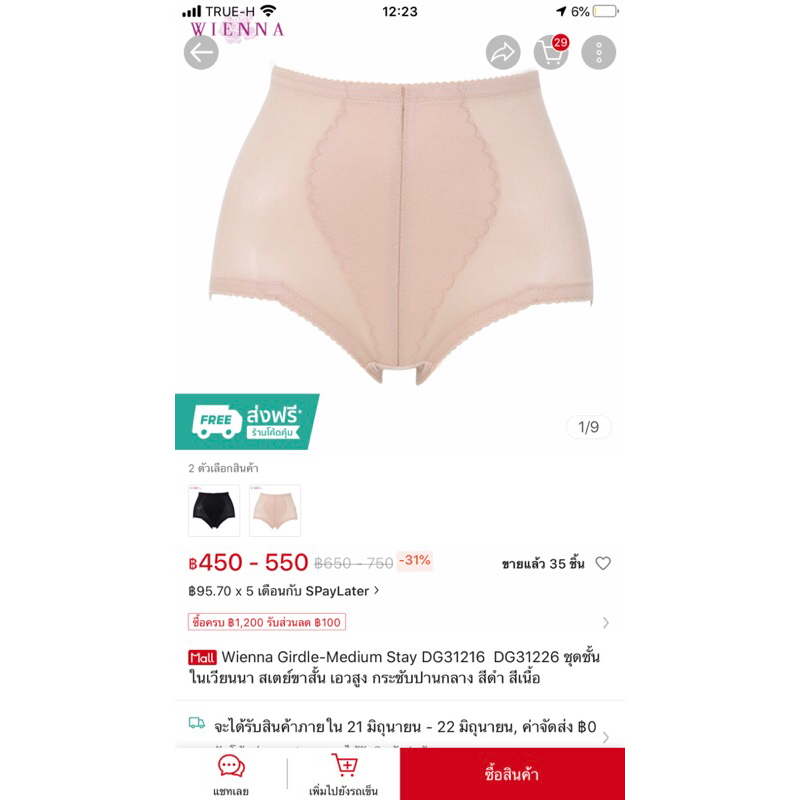Open SPayLater installment details
Image resolution: width=800 pixels, height=800 pixels.
[x=284, y=590]
